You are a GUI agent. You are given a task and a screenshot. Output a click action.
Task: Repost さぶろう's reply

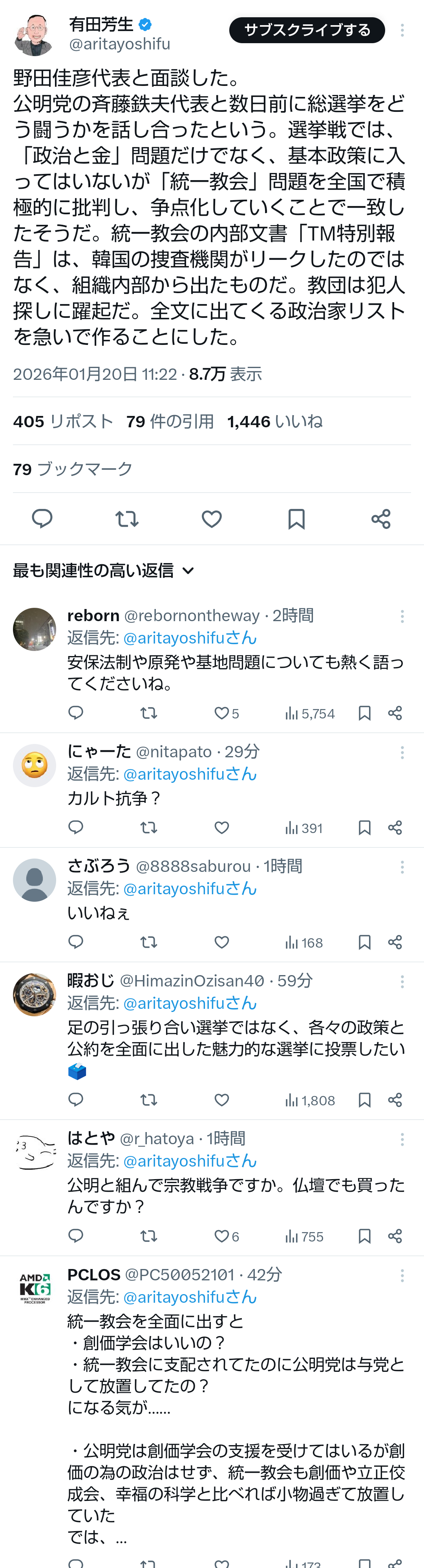click(x=149, y=942)
